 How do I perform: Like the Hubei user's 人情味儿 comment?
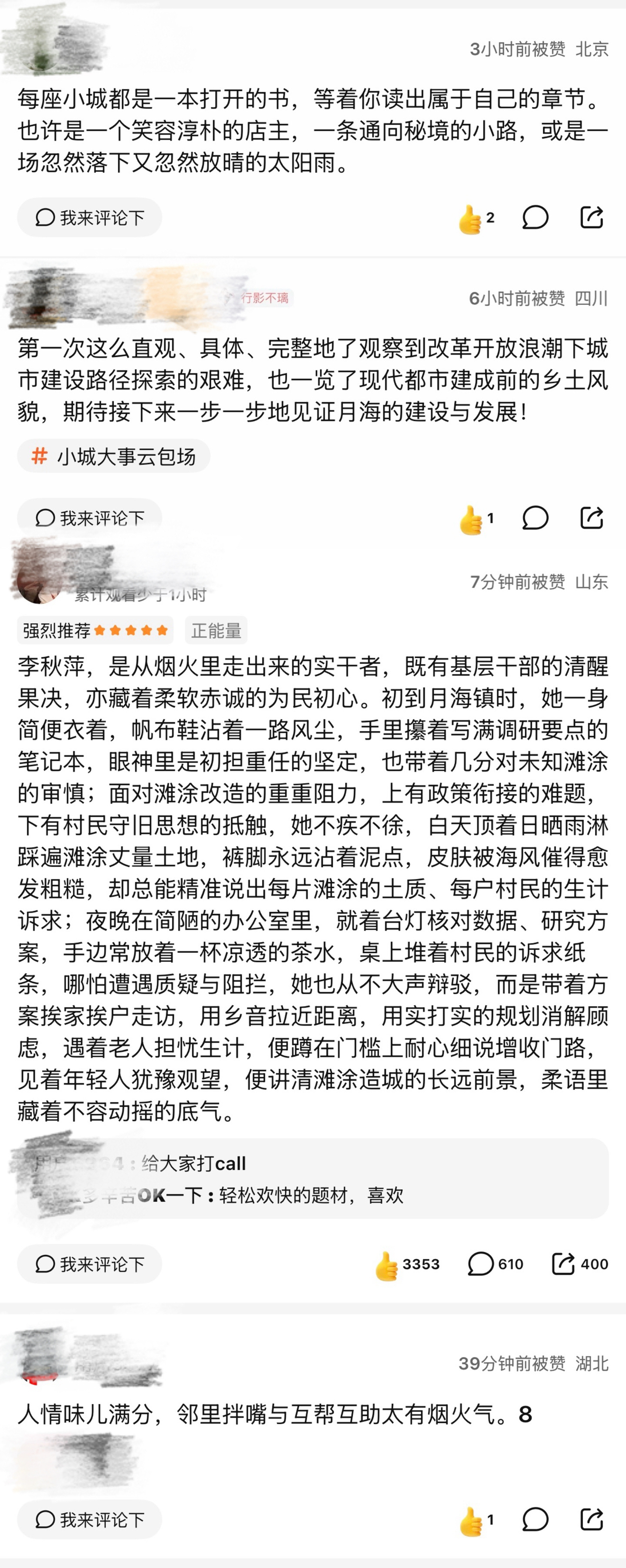[471, 1520]
